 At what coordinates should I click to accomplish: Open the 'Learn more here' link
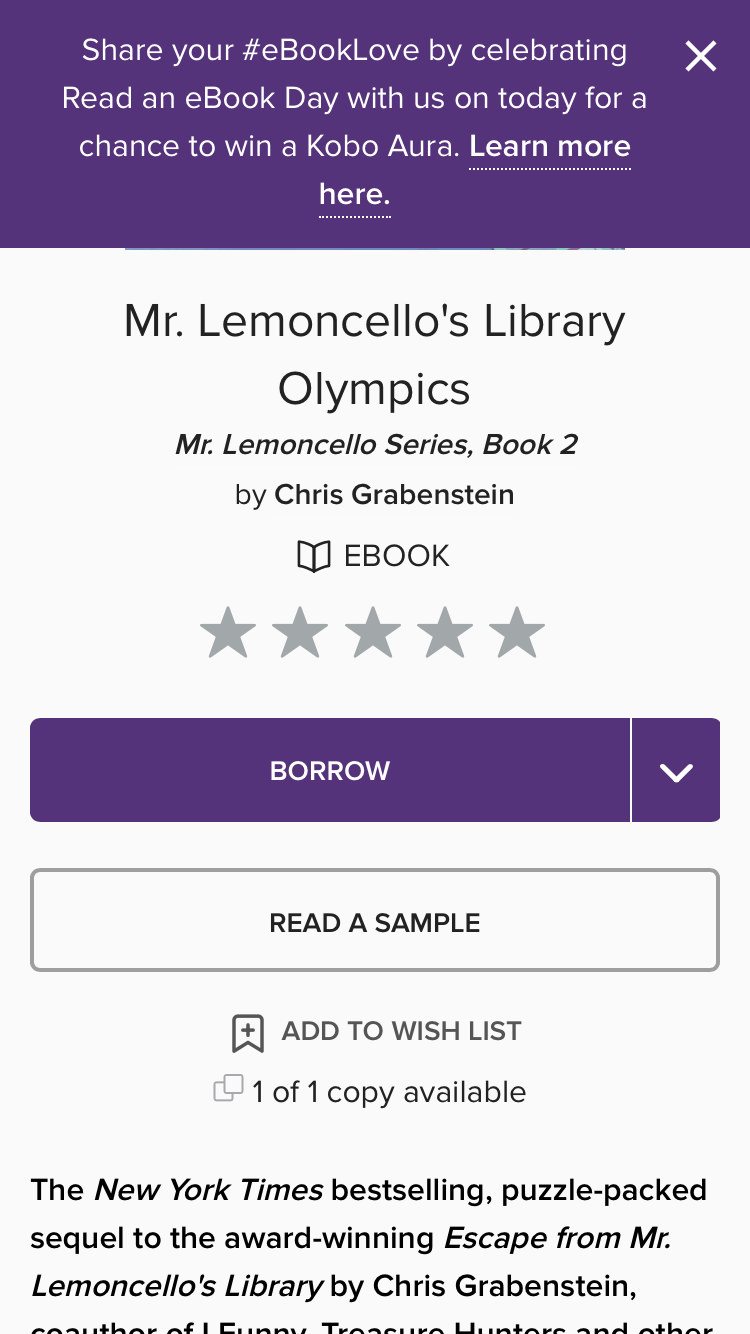(x=549, y=147)
